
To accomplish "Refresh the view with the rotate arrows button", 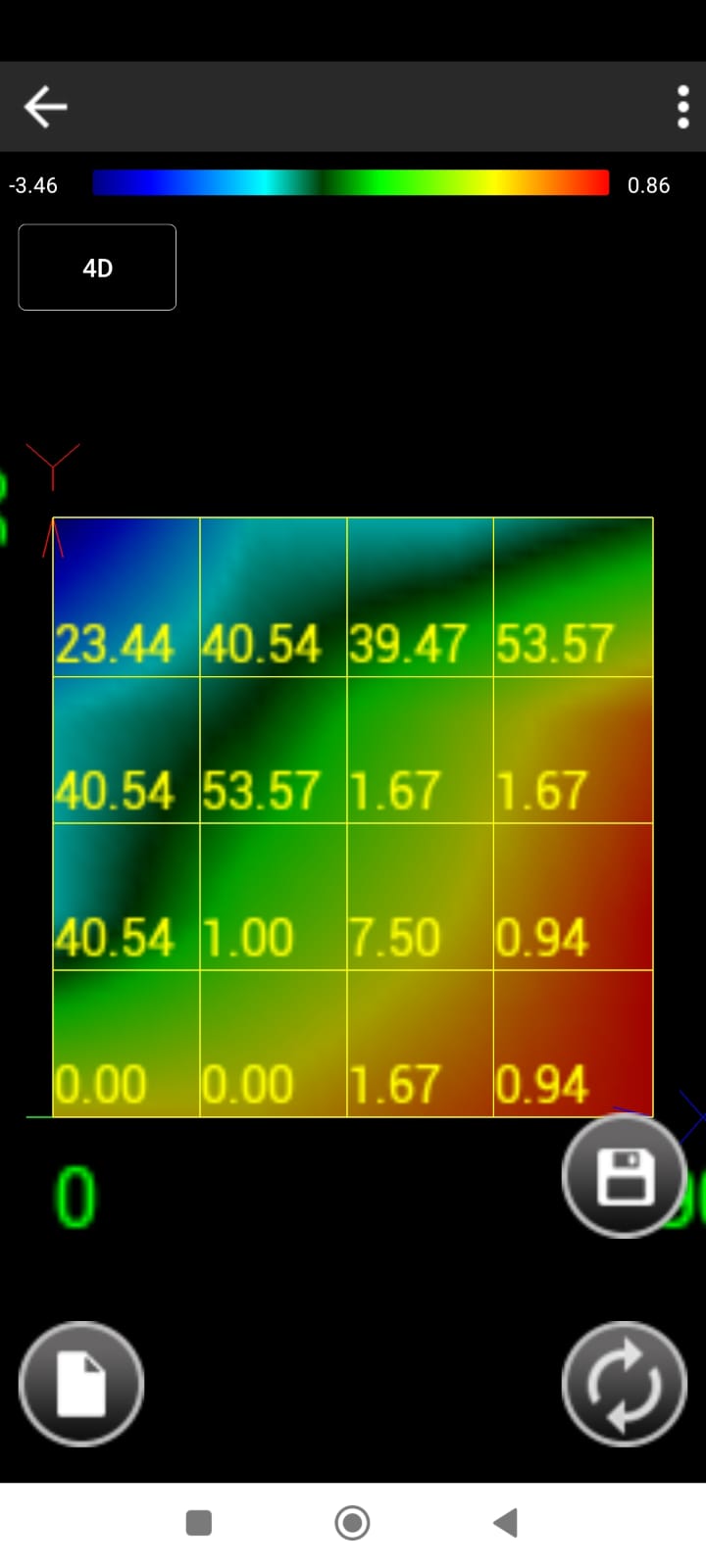I will 625,1384.
